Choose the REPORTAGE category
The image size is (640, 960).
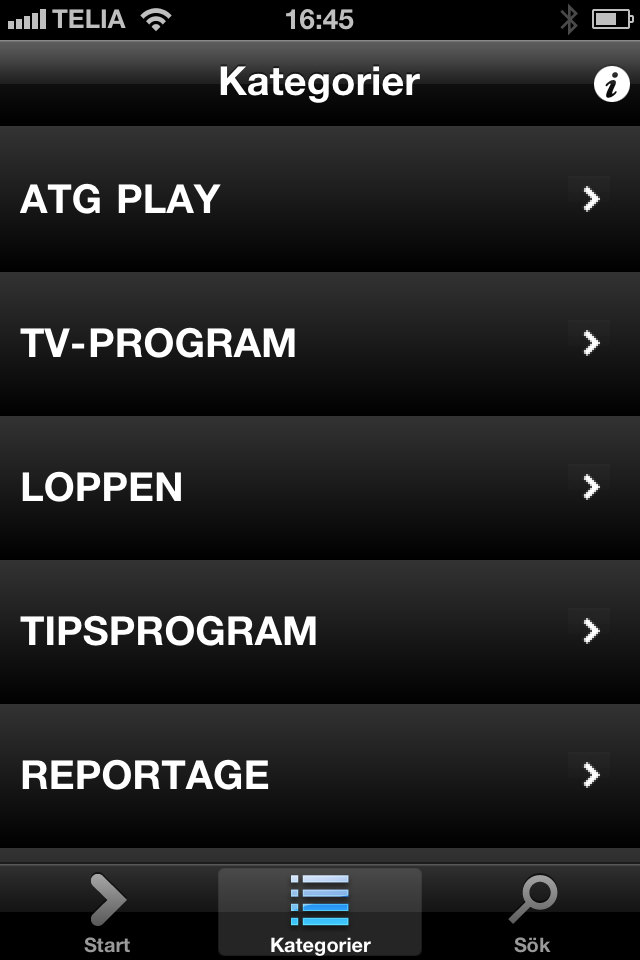click(320, 775)
